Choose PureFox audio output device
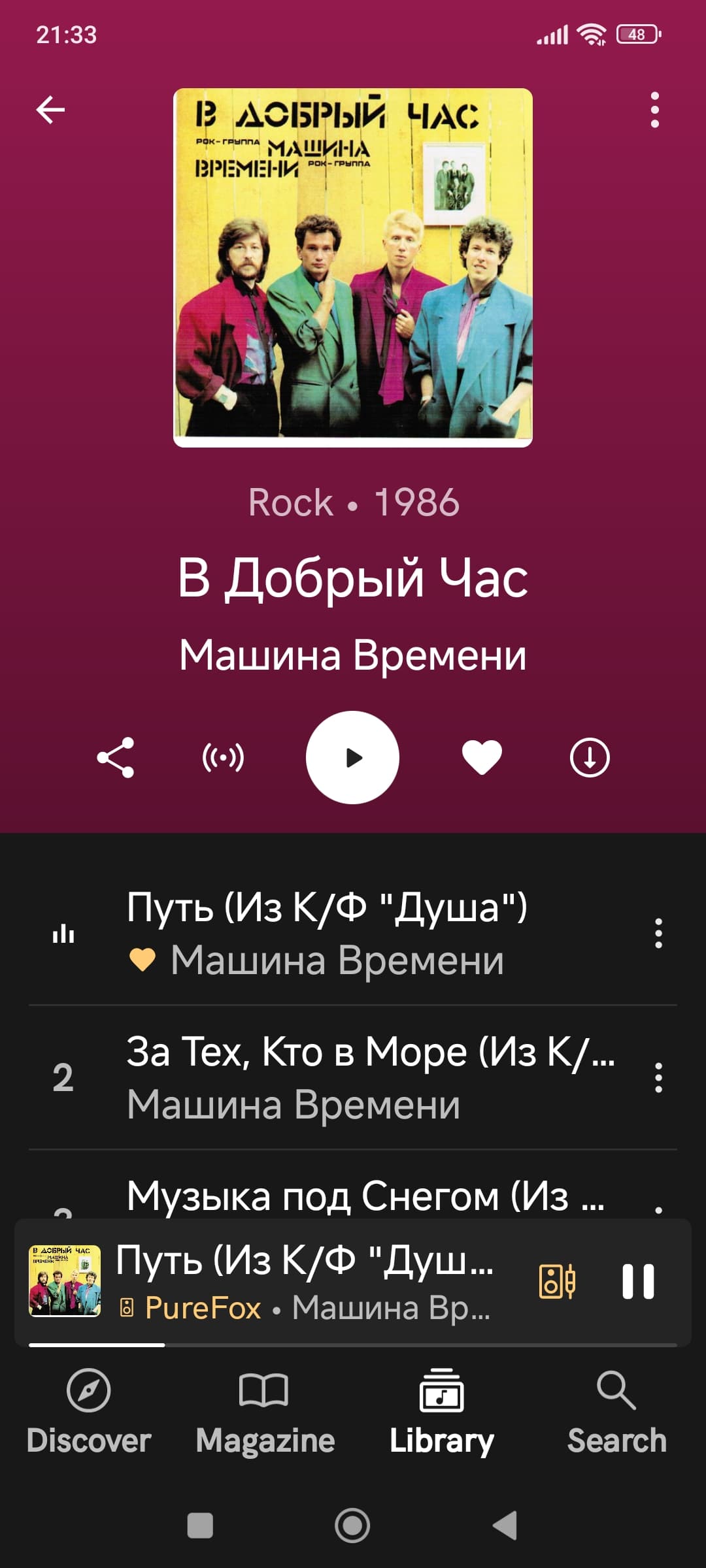The width and height of the screenshot is (706, 1568). pos(557,1281)
